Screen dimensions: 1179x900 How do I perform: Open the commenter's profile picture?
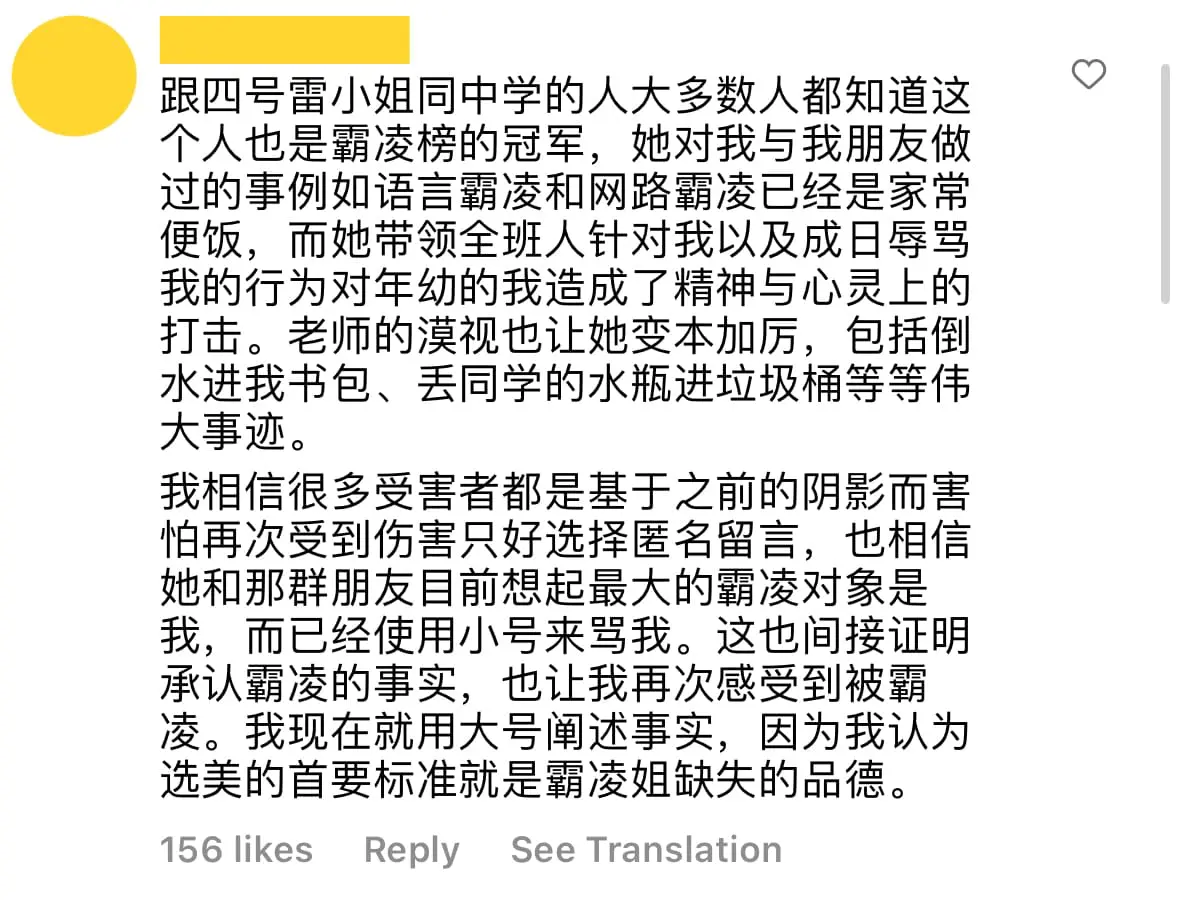(x=74, y=76)
